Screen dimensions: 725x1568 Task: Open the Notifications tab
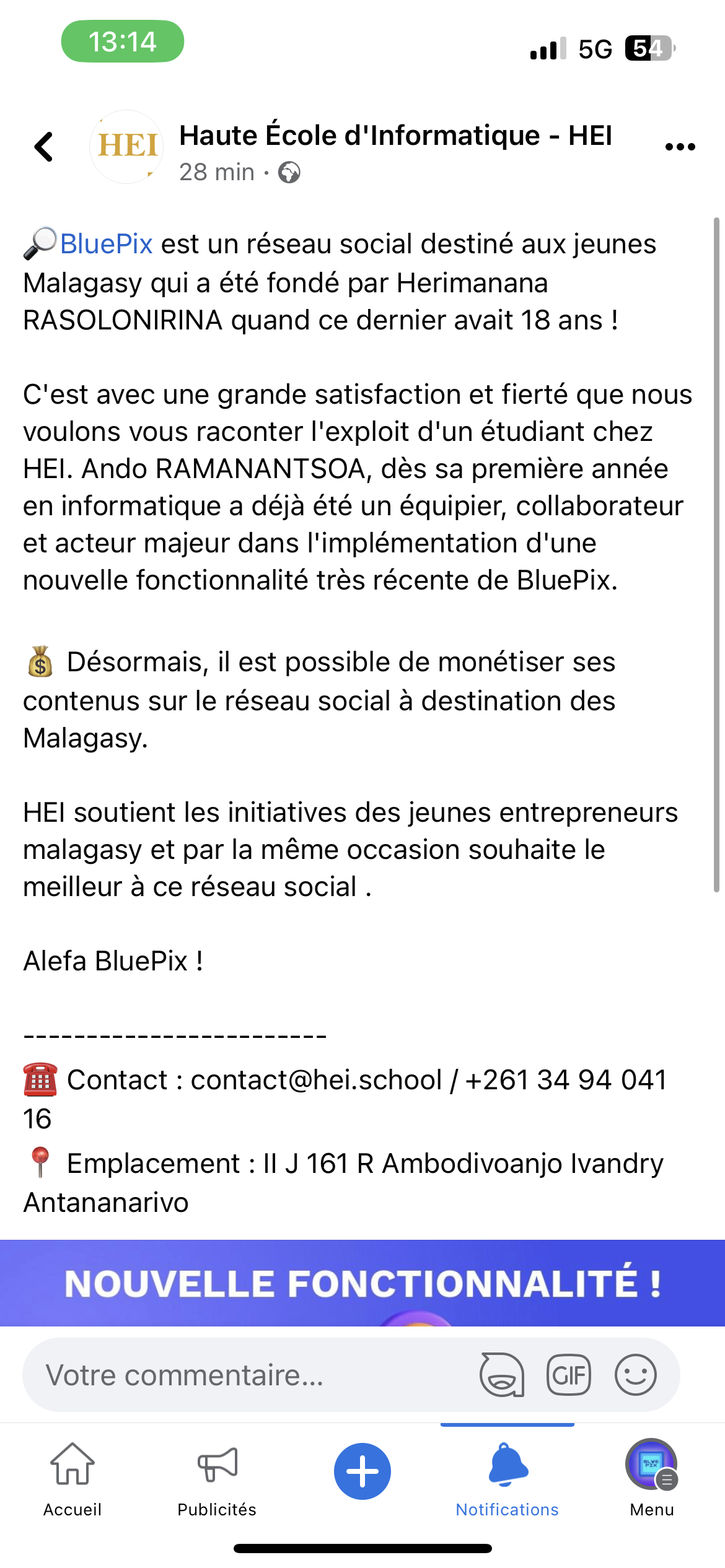tap(507, 1479)
